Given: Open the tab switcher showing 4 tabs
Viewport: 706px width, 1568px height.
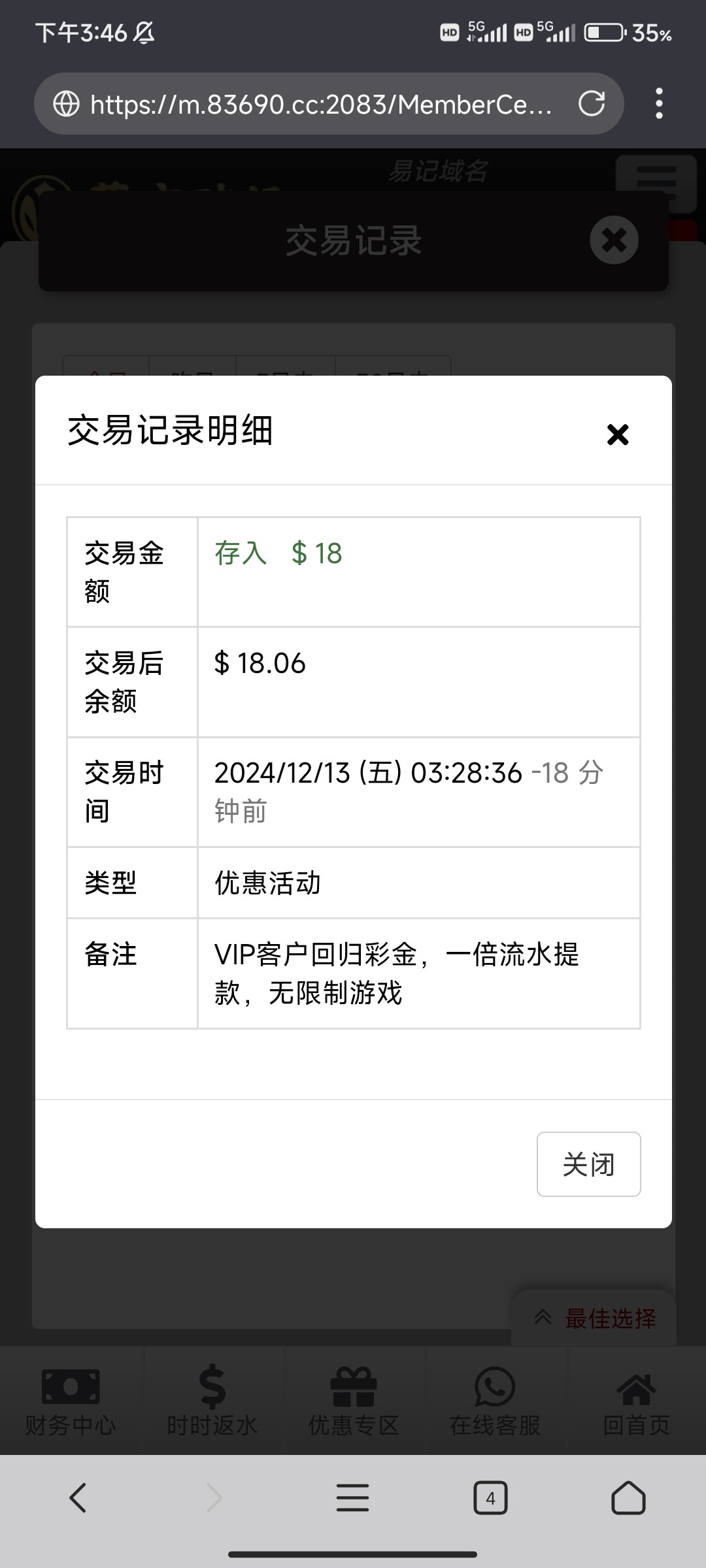Looking at the screenshot, I should [490, 1497].
